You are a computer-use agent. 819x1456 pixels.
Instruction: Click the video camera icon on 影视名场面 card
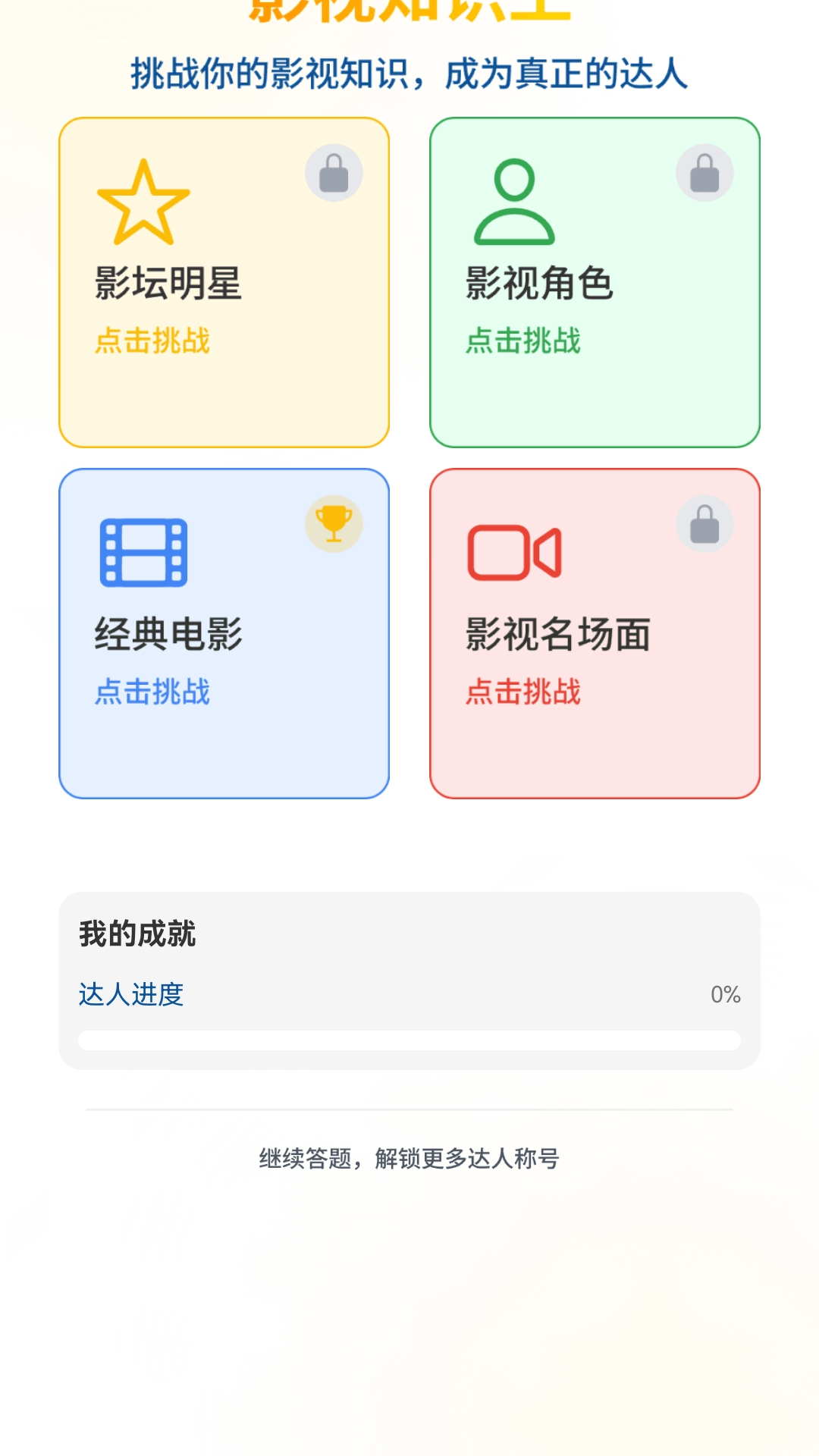click(x=514, y=554)
